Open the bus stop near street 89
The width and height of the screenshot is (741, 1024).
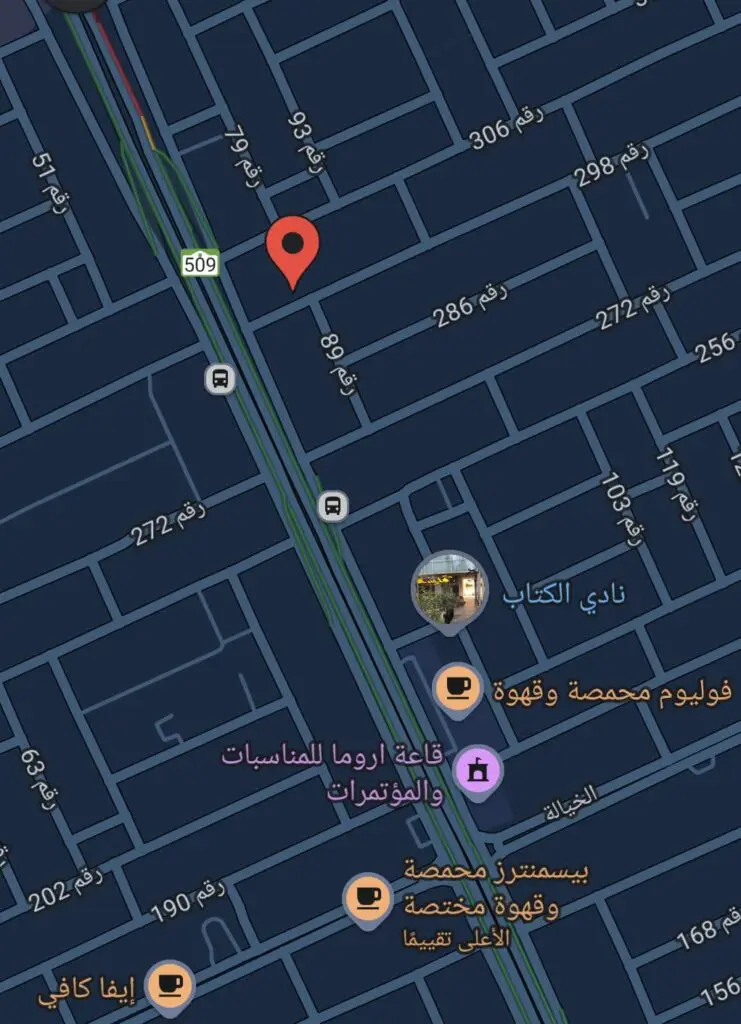(334, 506)
